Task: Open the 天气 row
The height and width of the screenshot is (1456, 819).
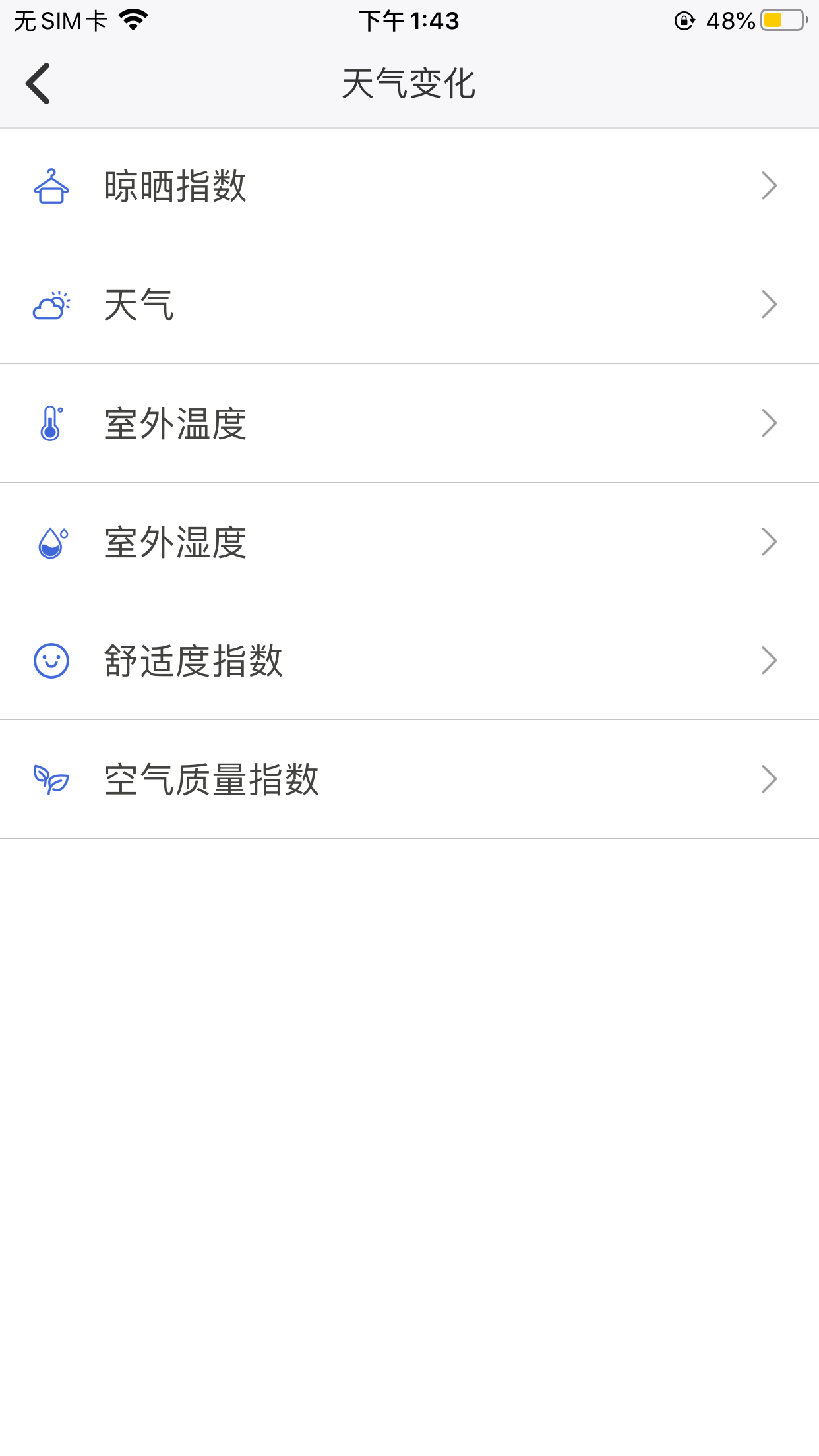Action: (x=409, y=305)
